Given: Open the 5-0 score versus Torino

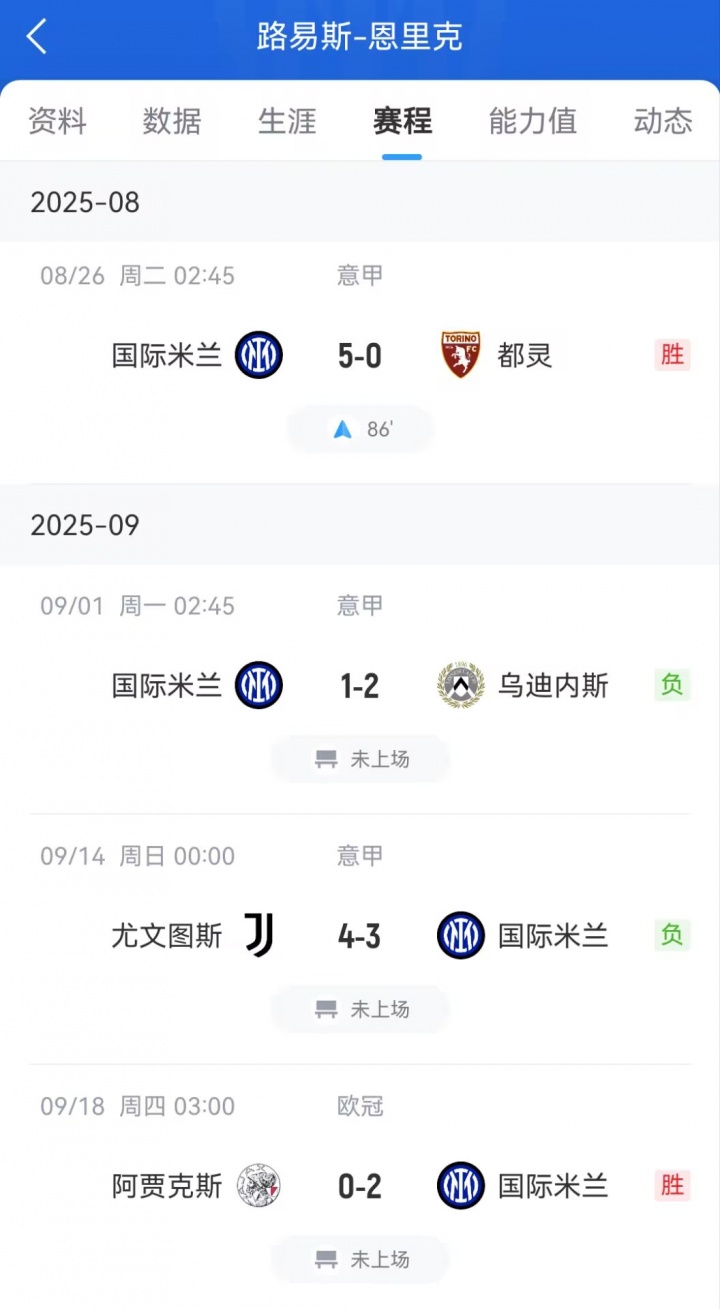Looking at the screenshot, I should point(359,355).
